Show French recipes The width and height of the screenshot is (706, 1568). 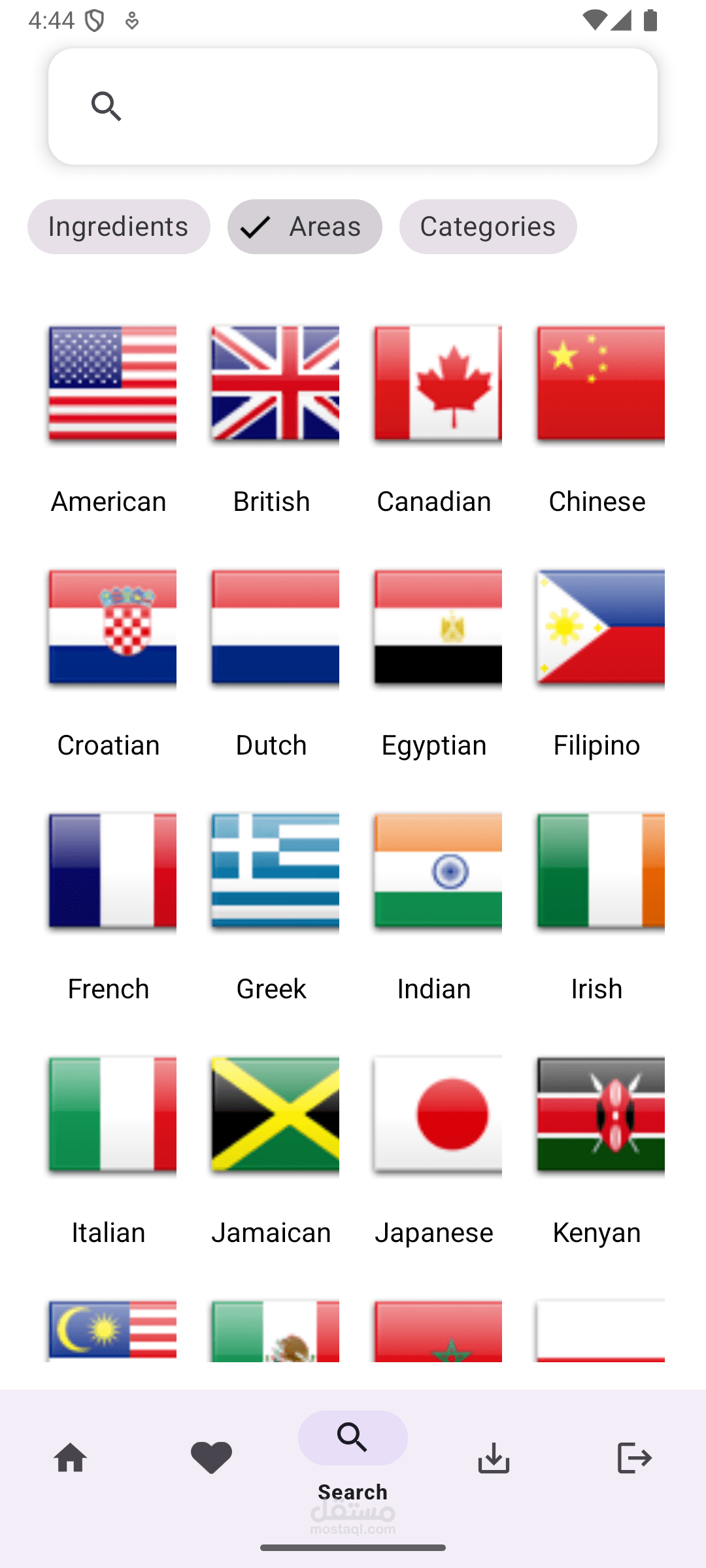[110, 906]
